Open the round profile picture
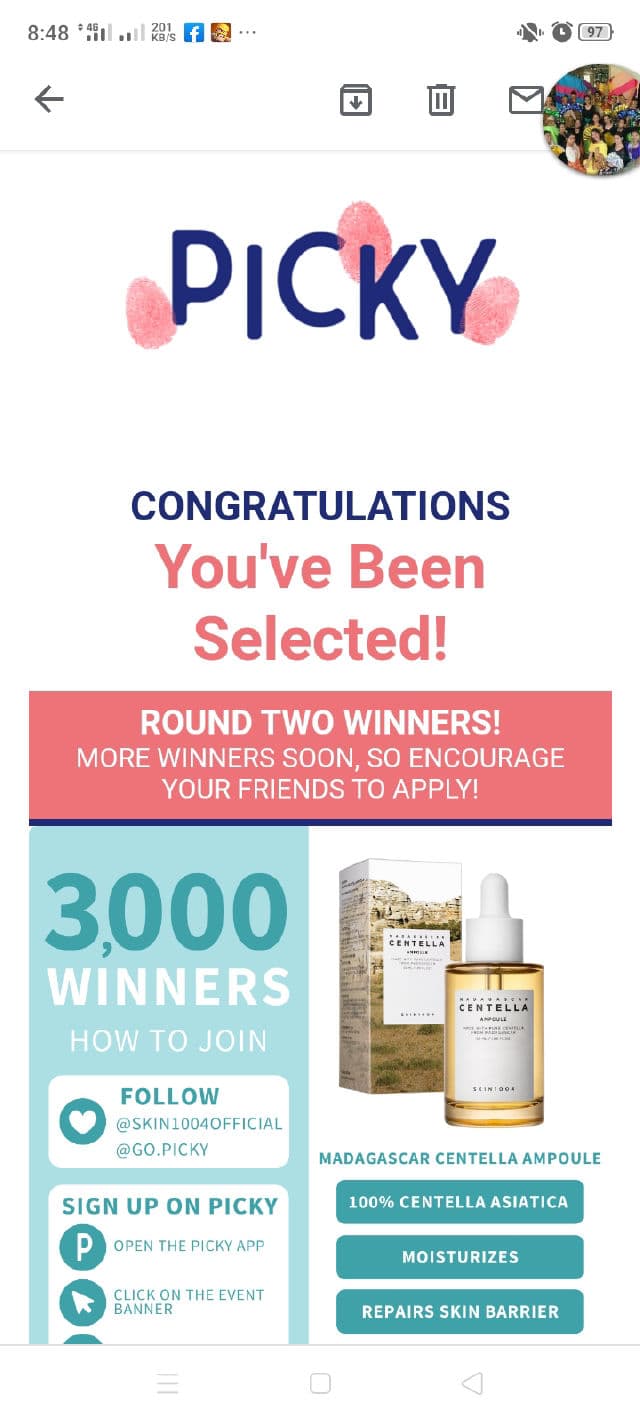This screenshot has height=1422, width=640. (592, 122)
